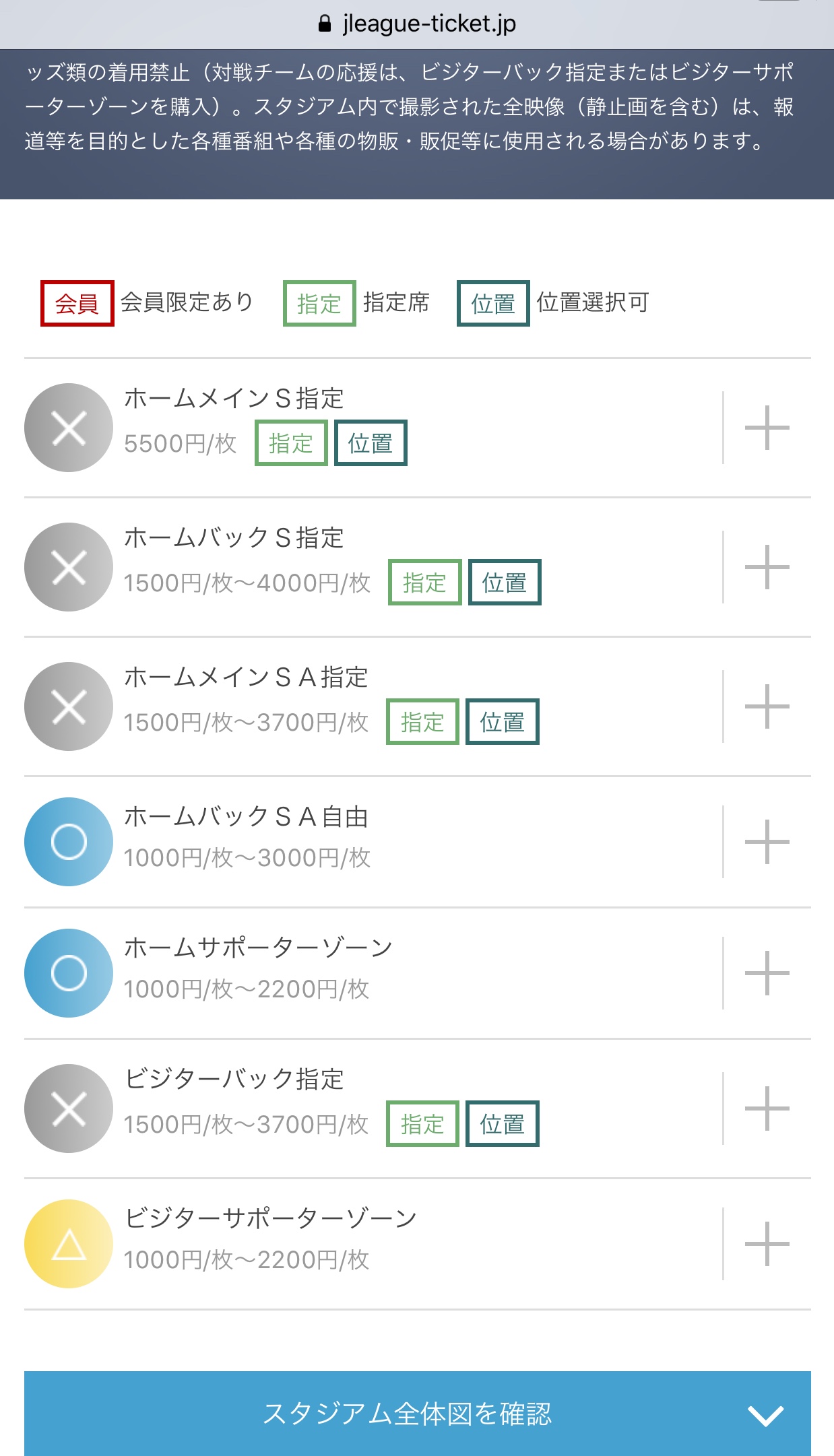Open details for ホームメインＳＡ指定 via plus

point(767,706)
